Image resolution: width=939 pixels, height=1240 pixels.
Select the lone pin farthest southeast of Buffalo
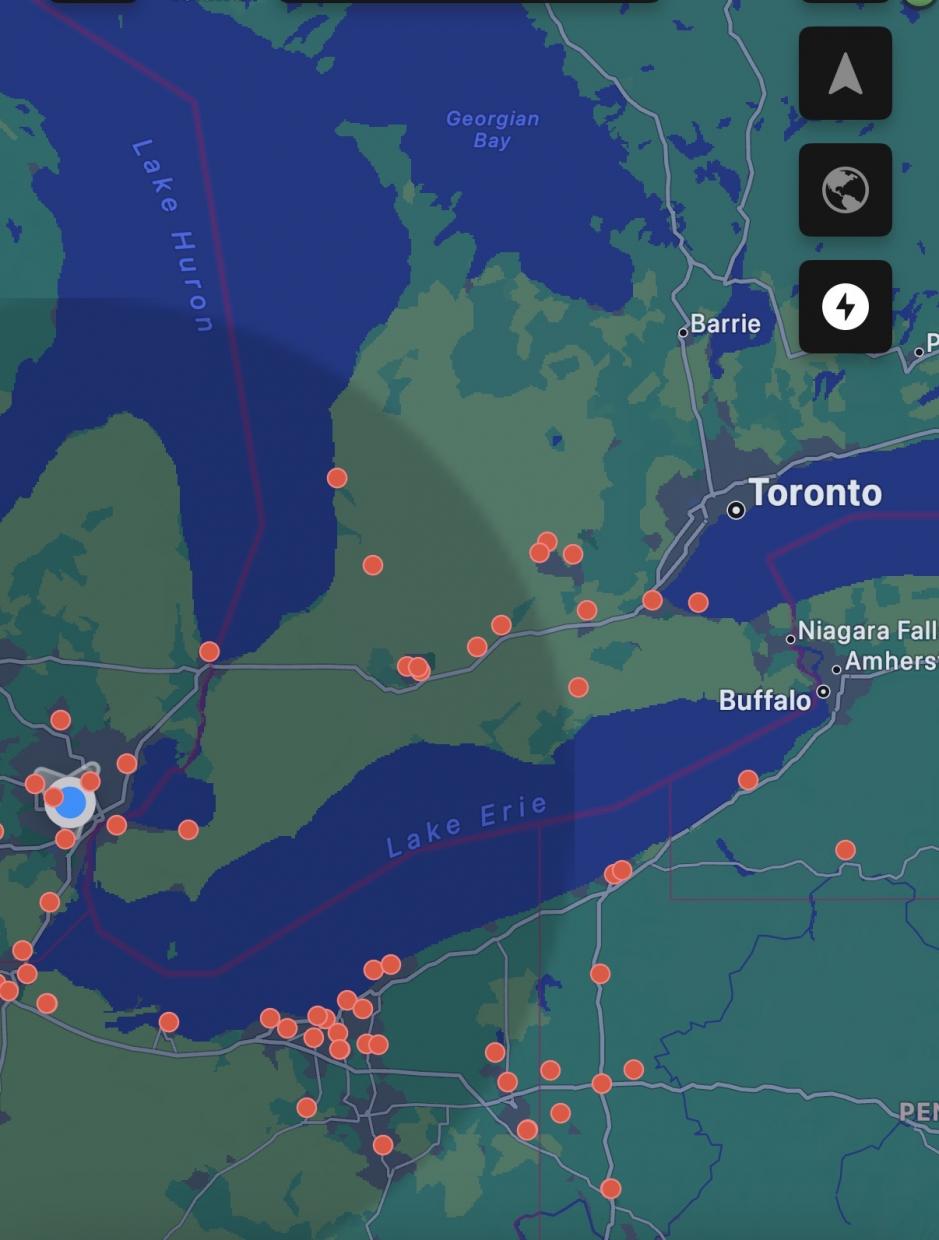tap(845, 850)
